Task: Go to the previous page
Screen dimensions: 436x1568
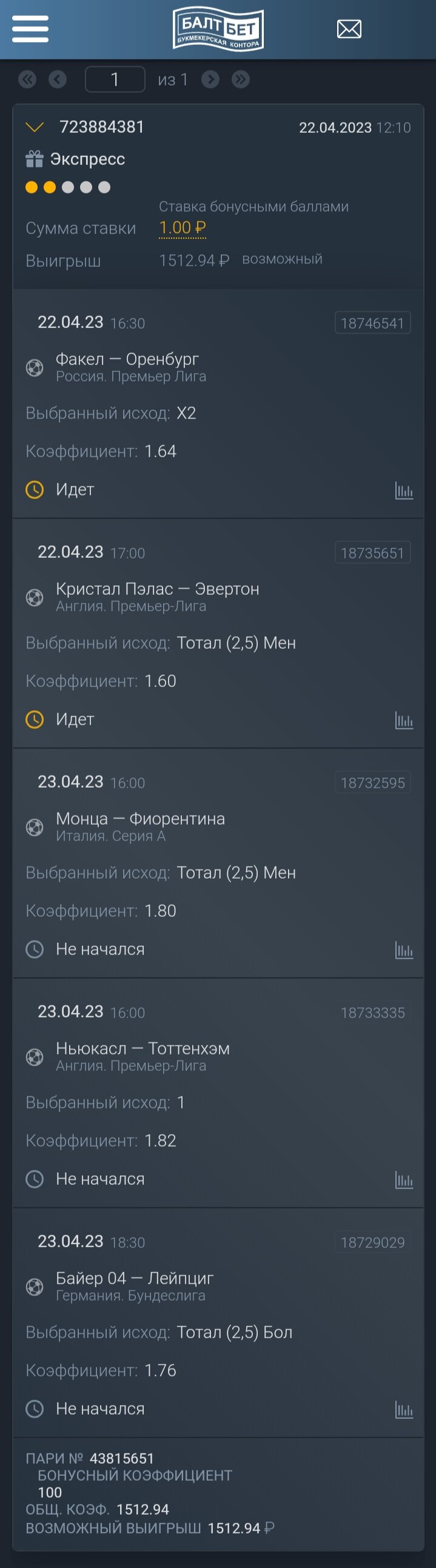Action: [58, 79]
